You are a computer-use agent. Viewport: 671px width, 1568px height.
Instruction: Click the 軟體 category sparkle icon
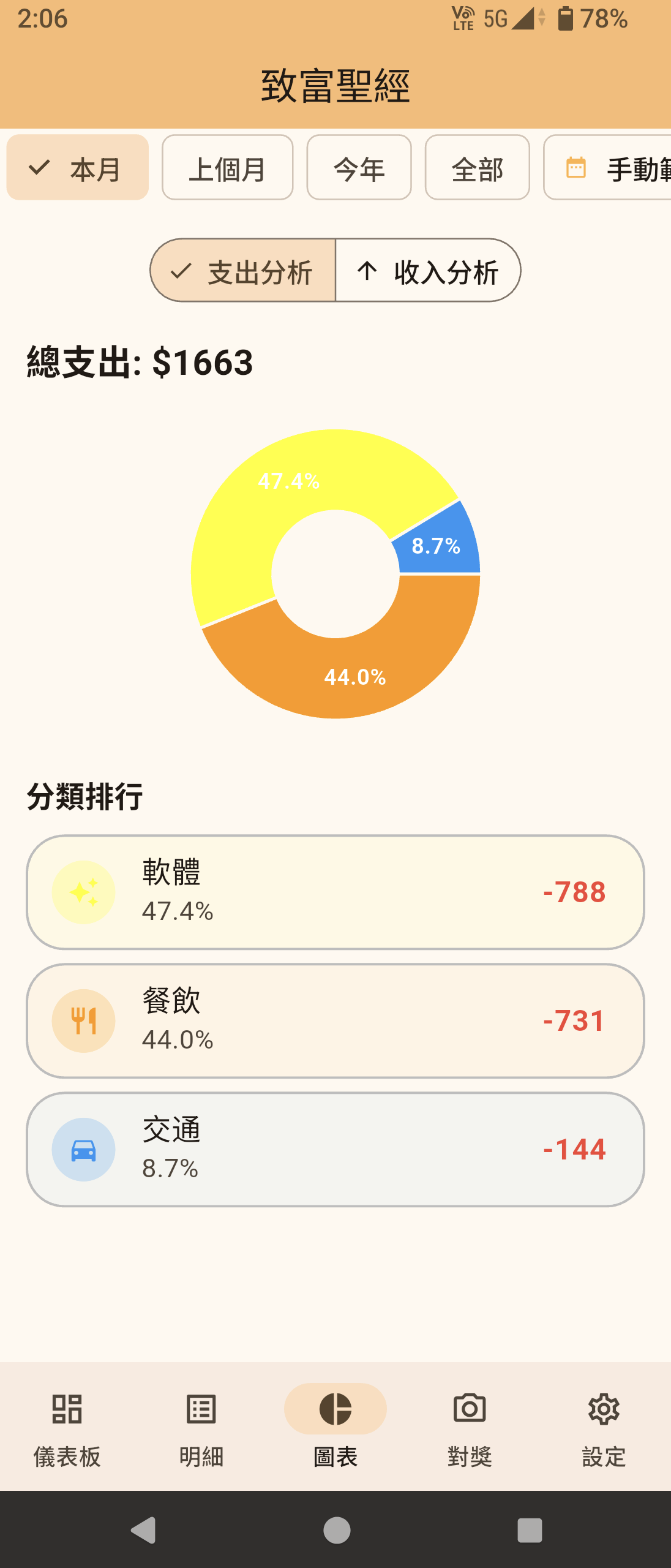tap(84, 892)
